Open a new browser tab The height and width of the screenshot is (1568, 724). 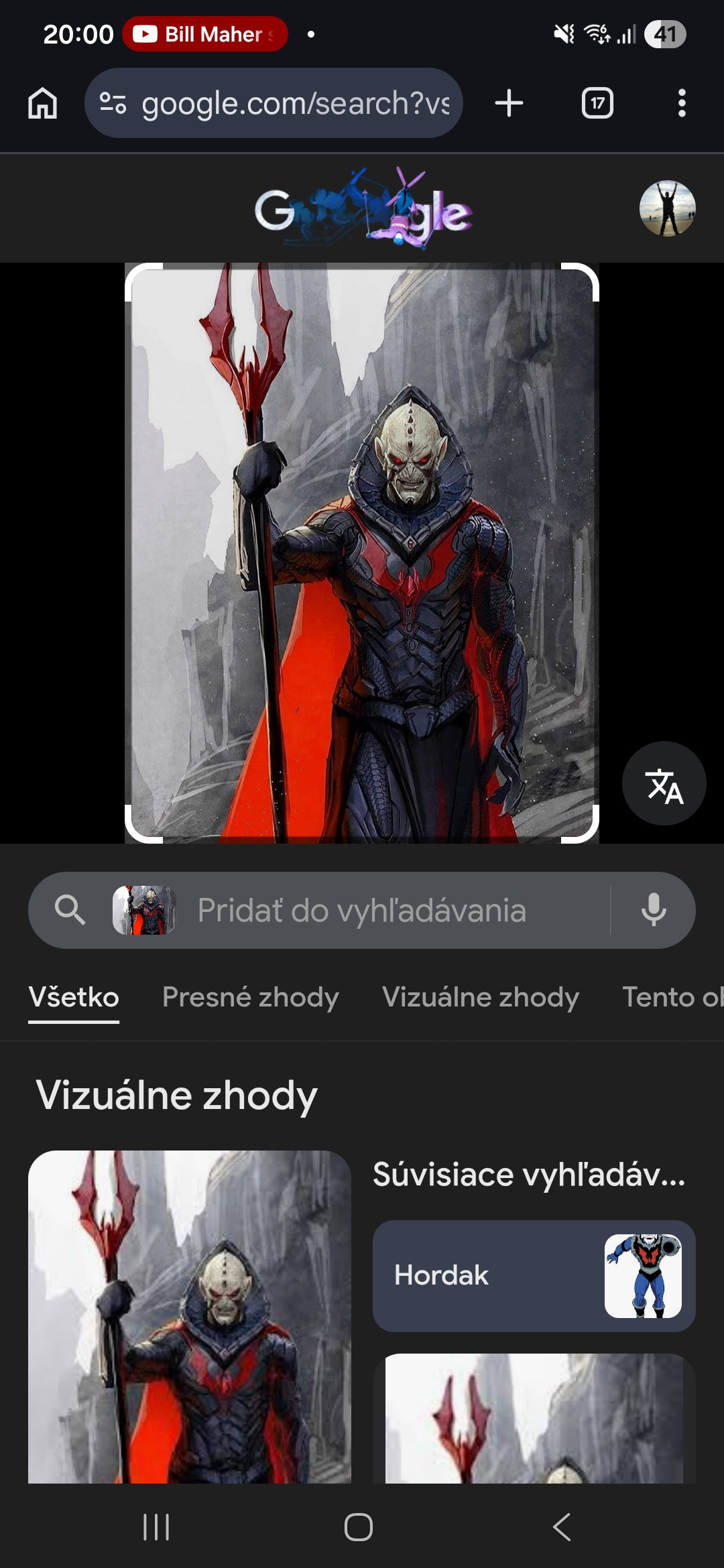click(x=509, y=103)
